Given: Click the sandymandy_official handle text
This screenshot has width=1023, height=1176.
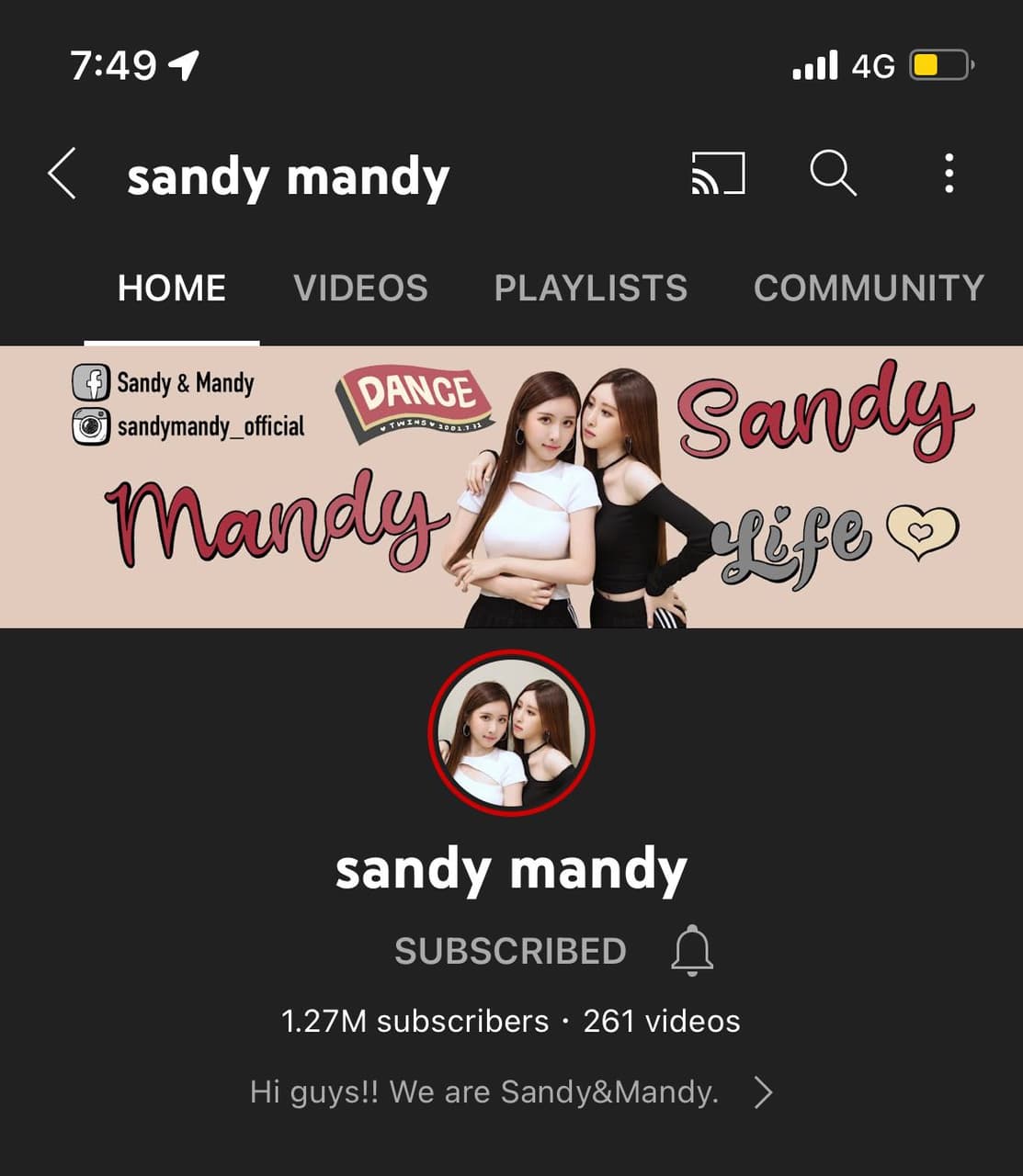Looking at the screenshot, I should coord(210,425).
